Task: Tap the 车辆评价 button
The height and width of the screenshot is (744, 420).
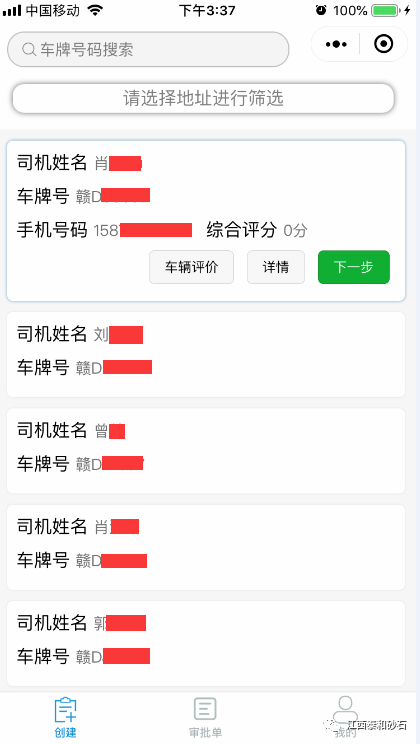Action: pos(191,267)
